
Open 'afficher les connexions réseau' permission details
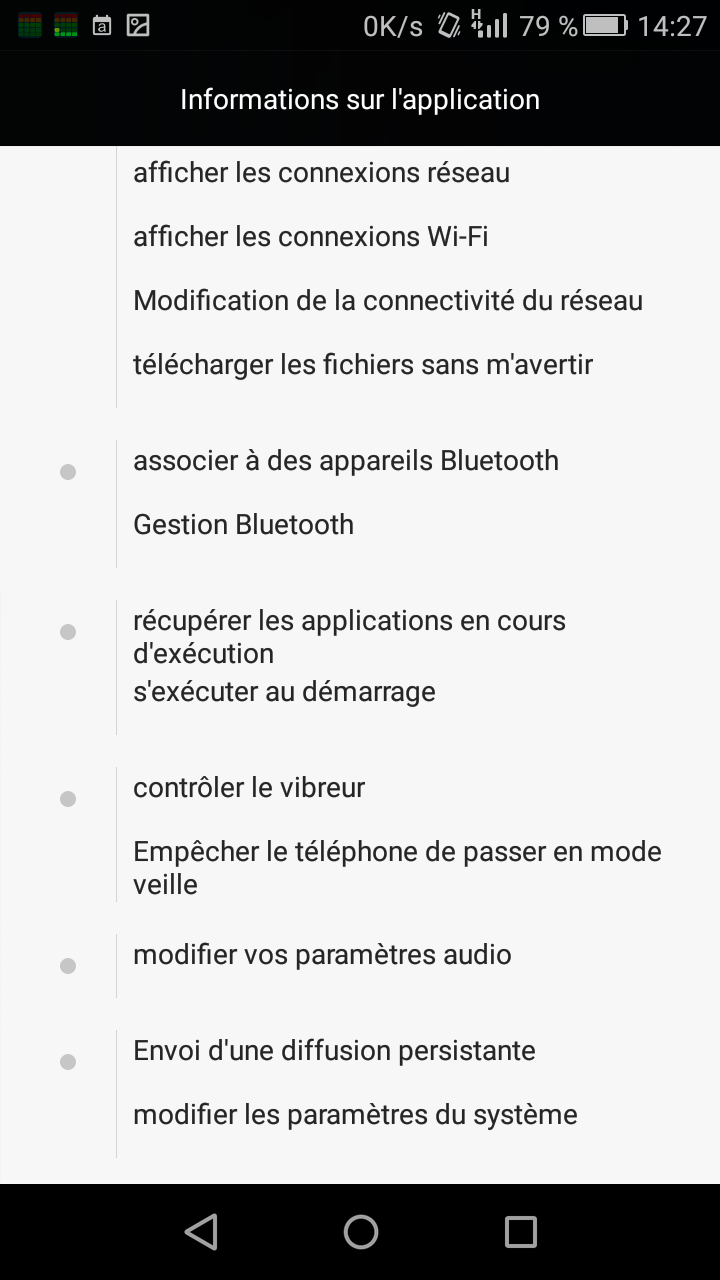click(x=321, y=173)
